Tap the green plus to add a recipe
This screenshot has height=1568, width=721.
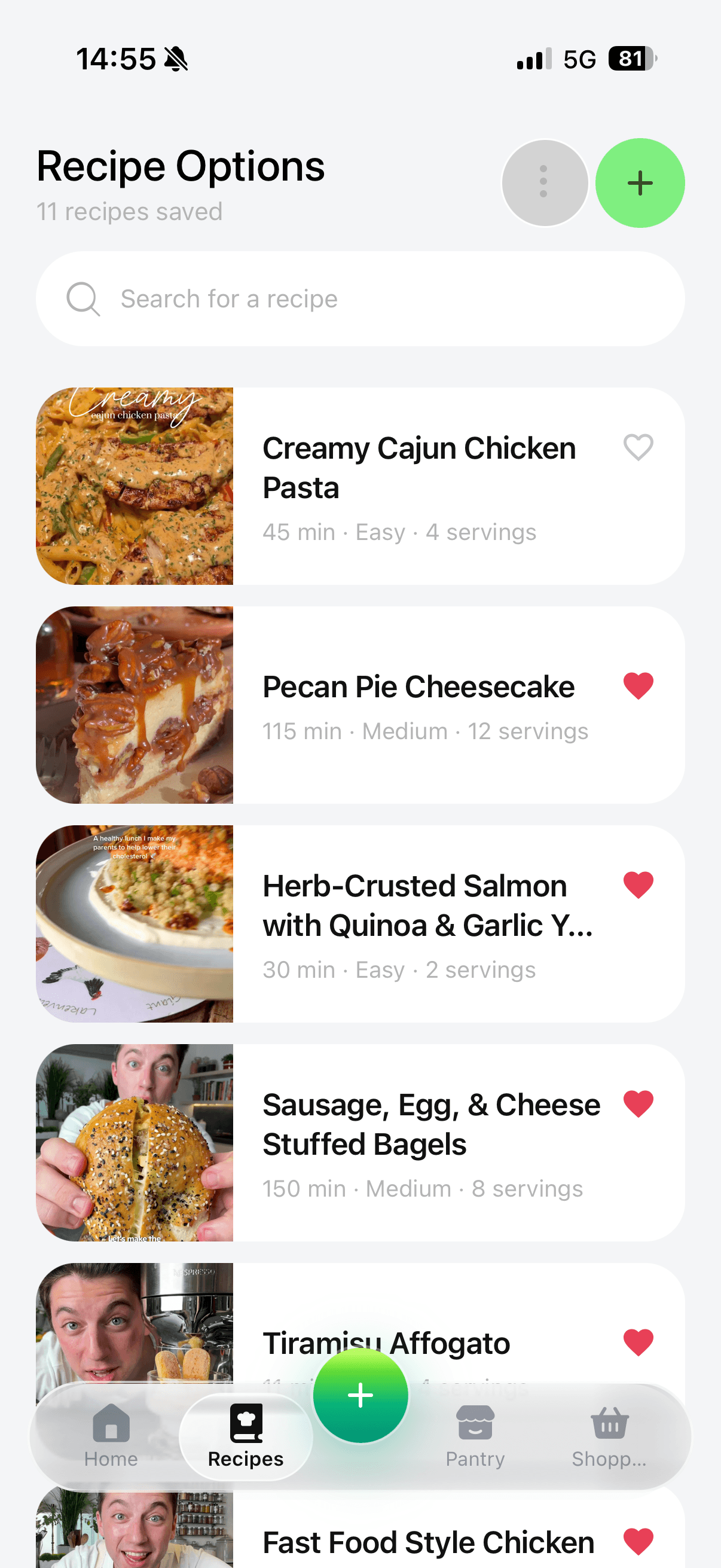pyautogui.click(x=640, y=182)
